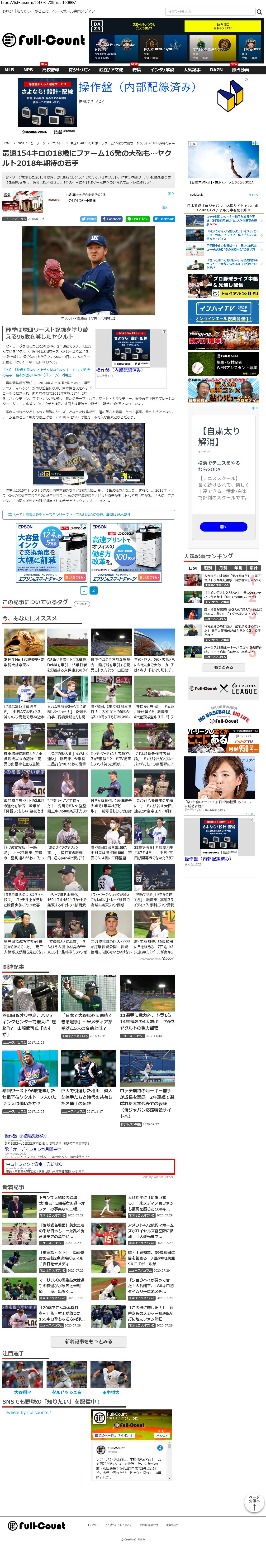
Task: Open the NPB section tab
Action: click(x=28, y=70)
